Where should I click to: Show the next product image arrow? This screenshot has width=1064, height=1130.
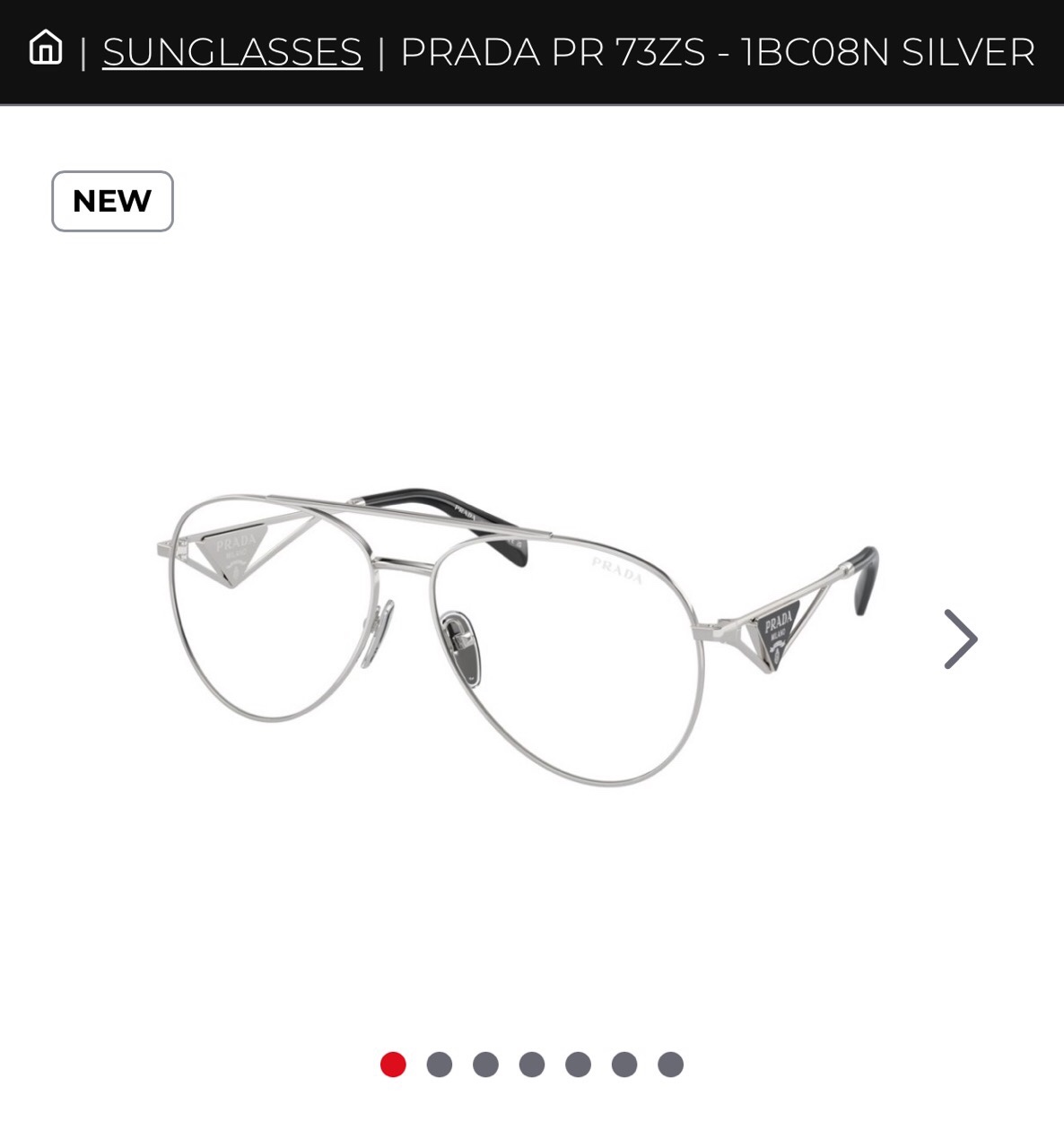[959, 639]
